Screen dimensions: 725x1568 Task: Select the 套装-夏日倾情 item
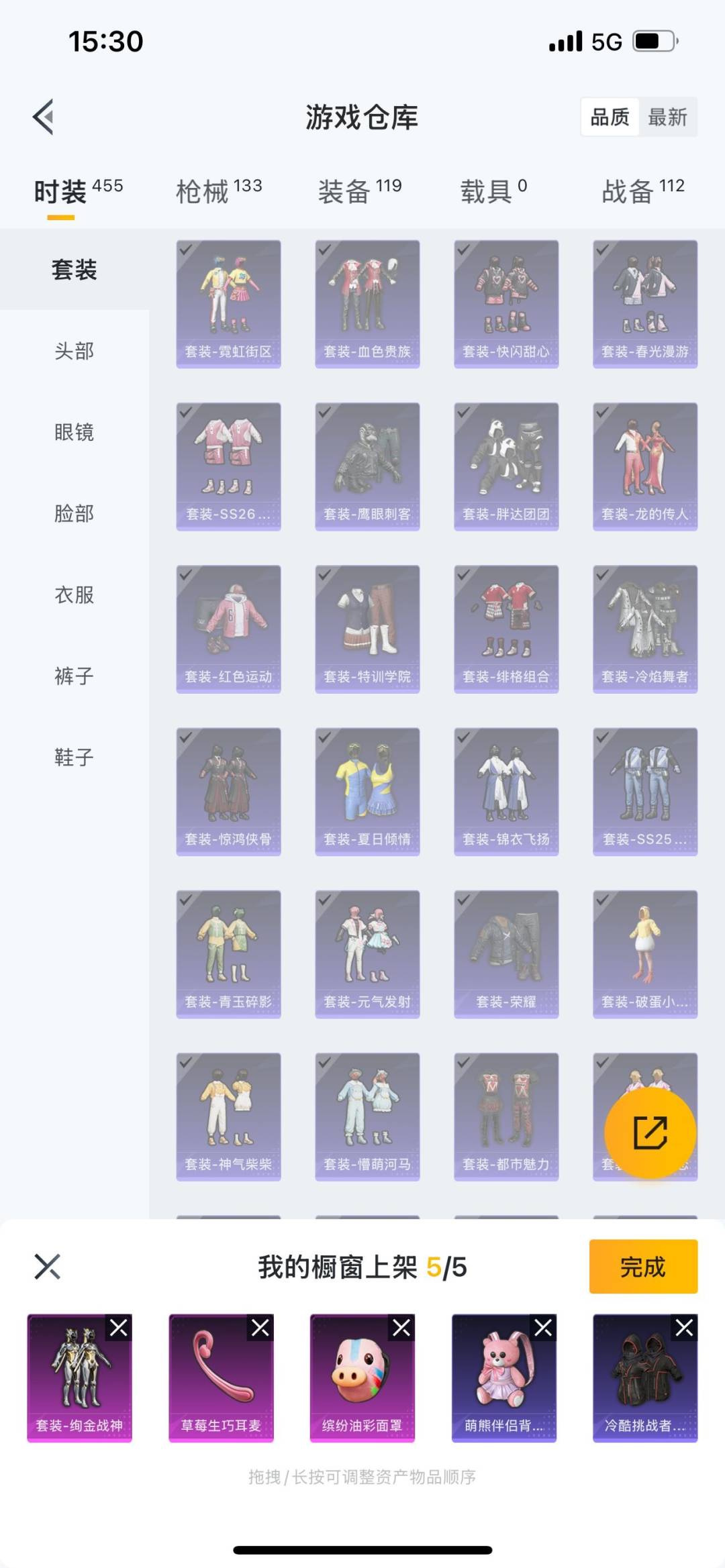[x=367, y=792]
